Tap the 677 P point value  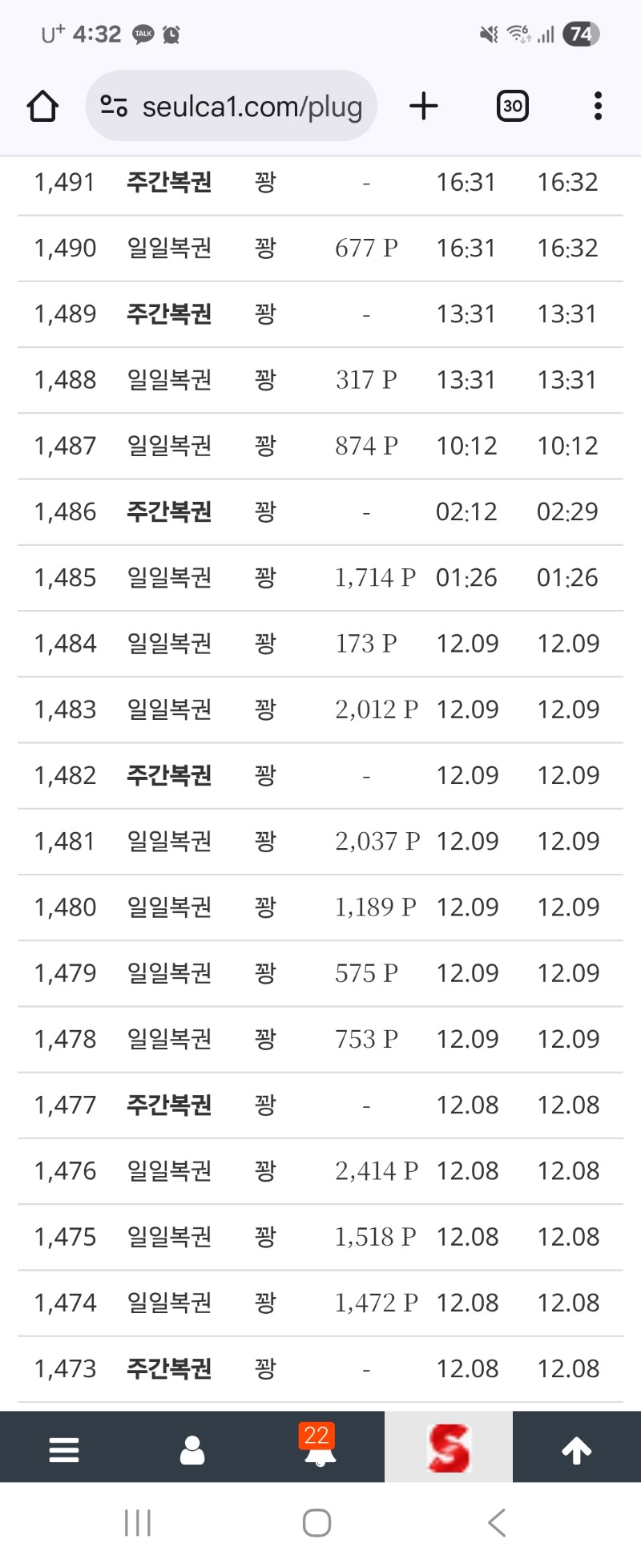coord(365,248)
